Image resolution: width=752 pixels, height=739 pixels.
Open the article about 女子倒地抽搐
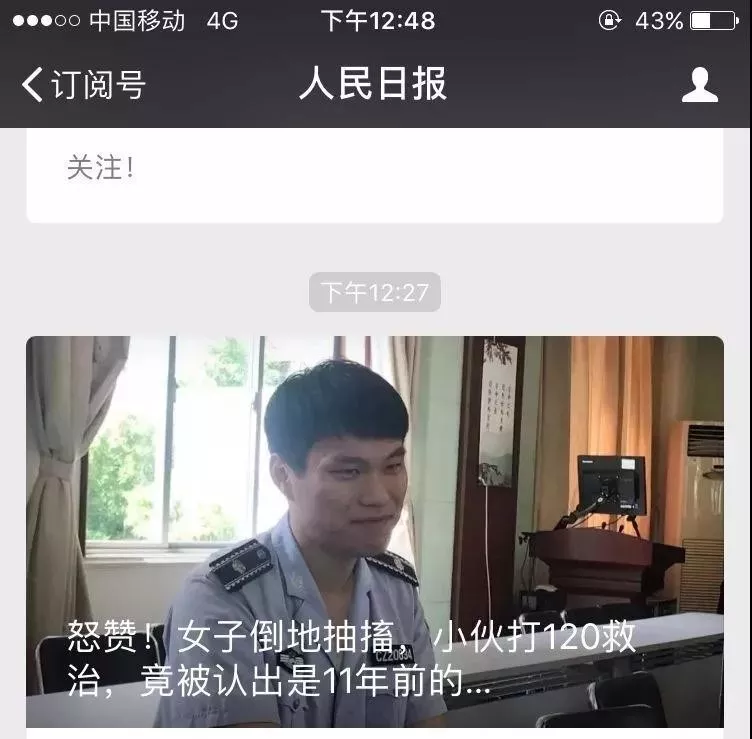pos(375,532)
